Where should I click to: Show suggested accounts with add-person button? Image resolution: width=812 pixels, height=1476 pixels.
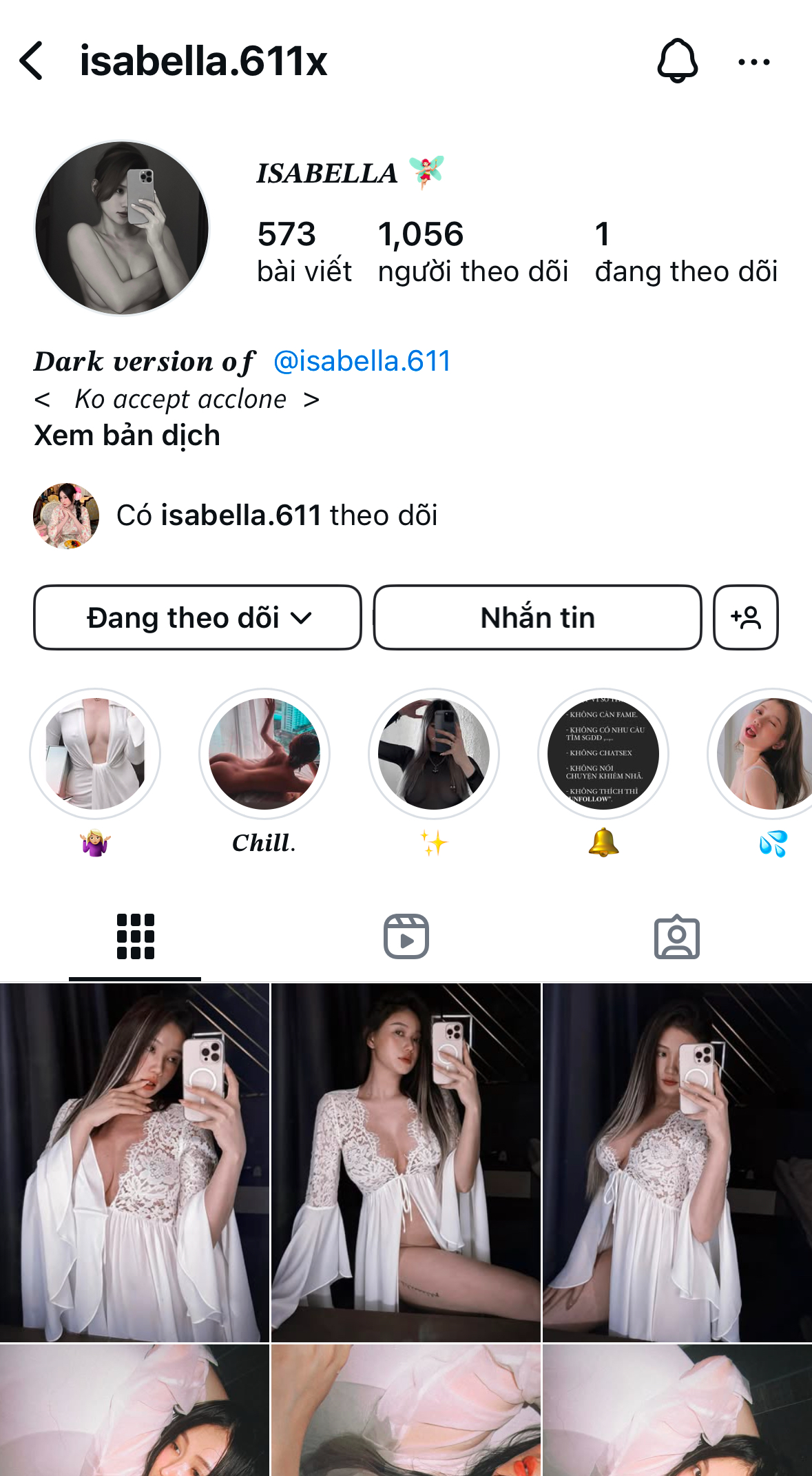pos(746,617)
